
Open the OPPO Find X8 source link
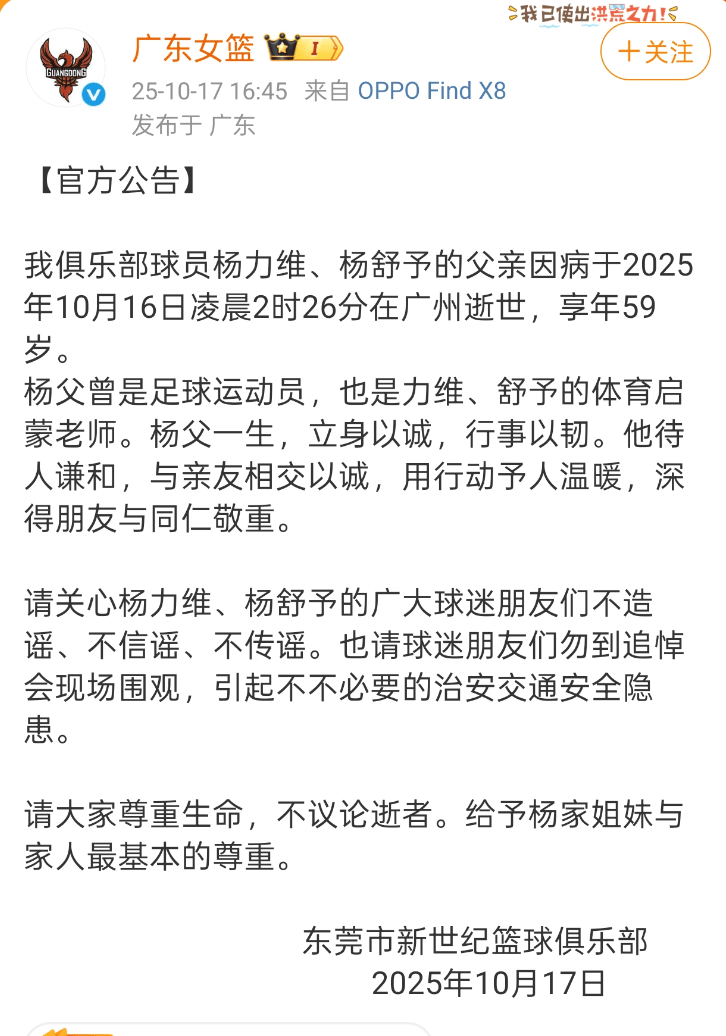432,91
